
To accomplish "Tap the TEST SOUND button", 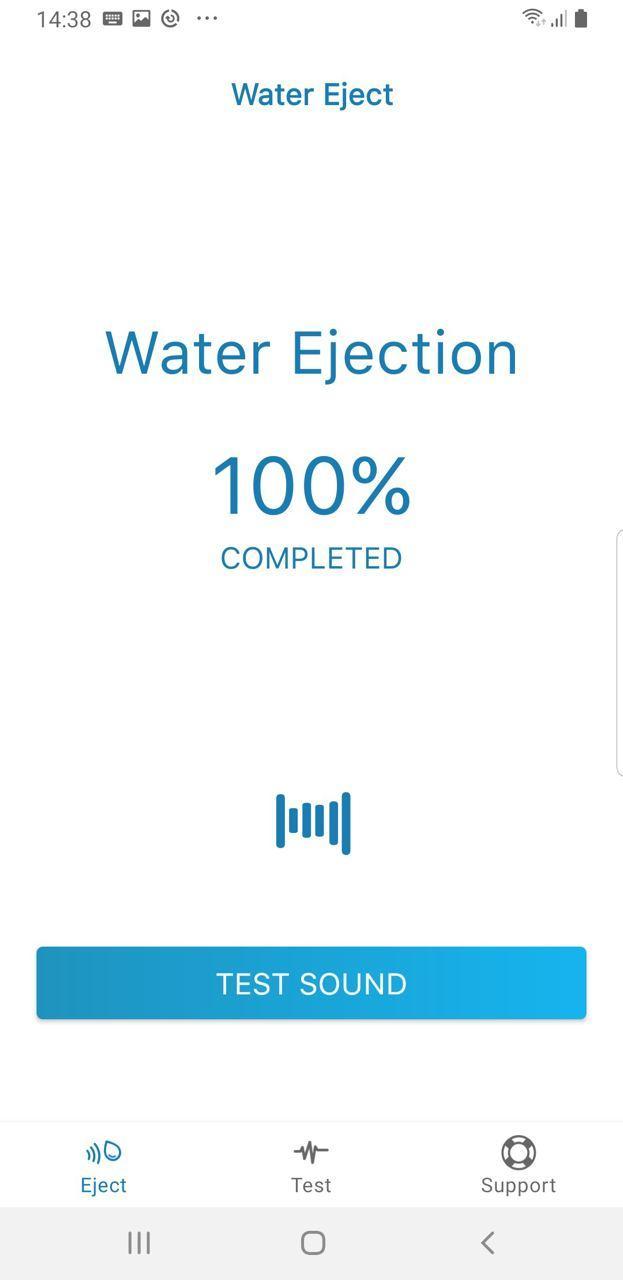I will pyautogui.click(x=311, y=983).
